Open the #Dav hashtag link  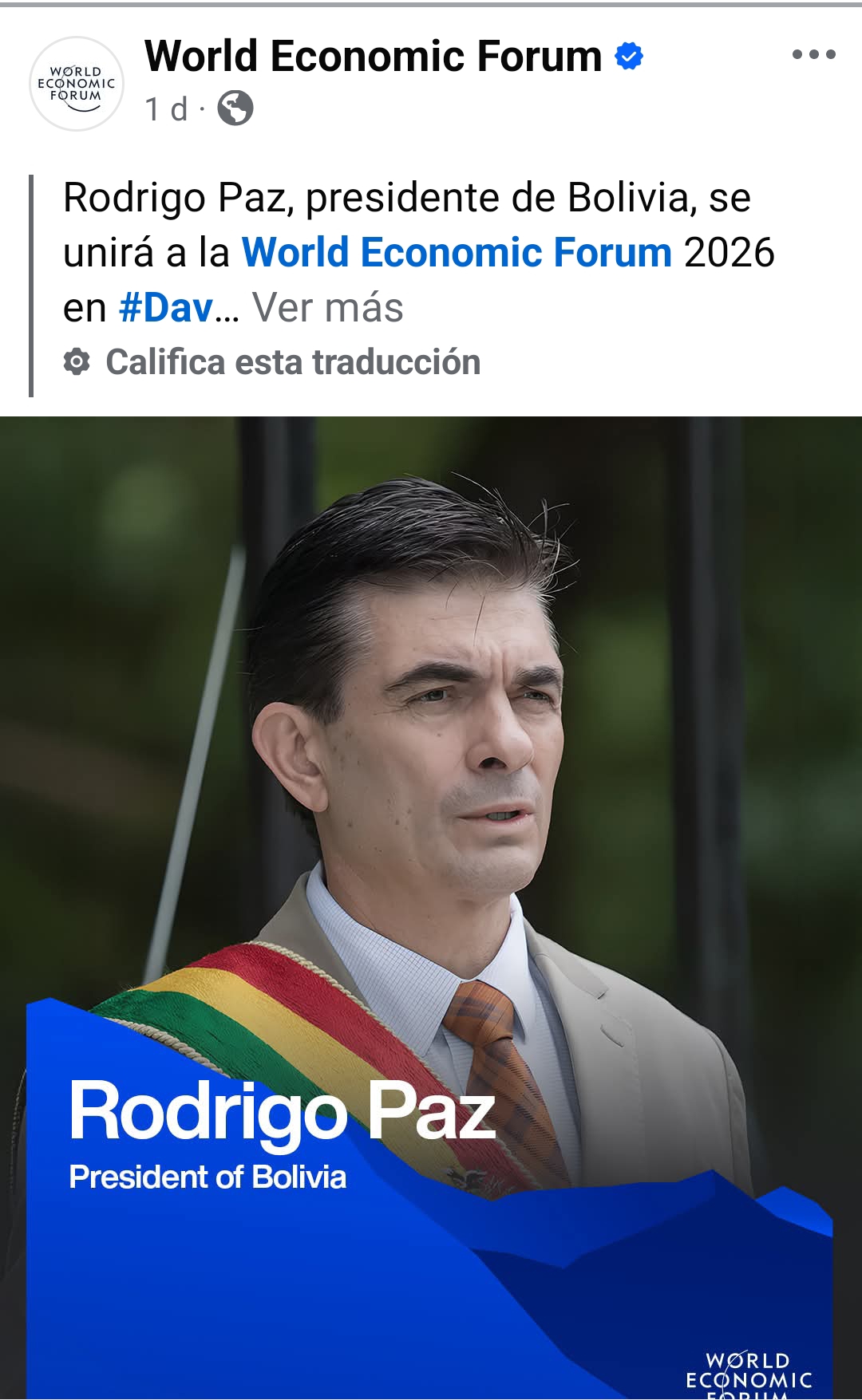coord(166,308)
